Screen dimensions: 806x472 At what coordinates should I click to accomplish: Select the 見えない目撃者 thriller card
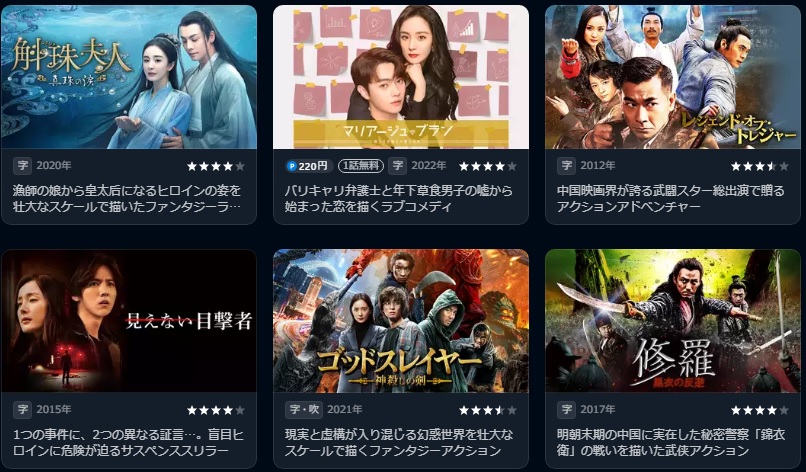click(129, 320)
